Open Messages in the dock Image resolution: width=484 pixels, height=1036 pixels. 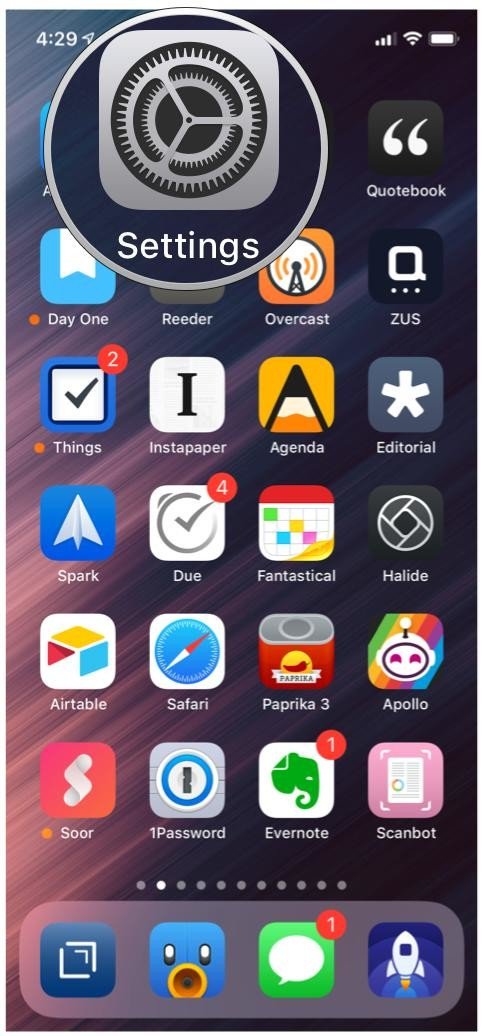(296, 960)
